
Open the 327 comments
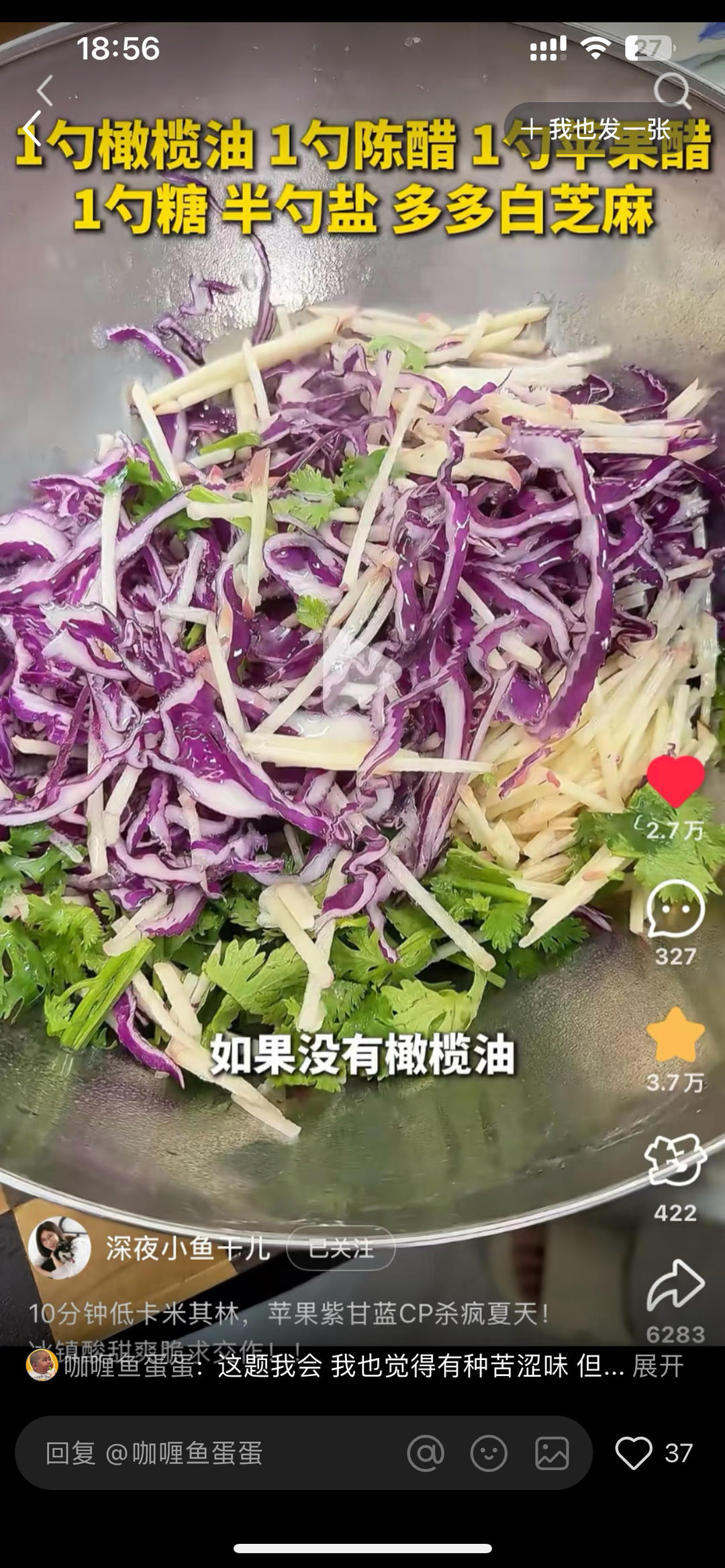click(675, 910)
